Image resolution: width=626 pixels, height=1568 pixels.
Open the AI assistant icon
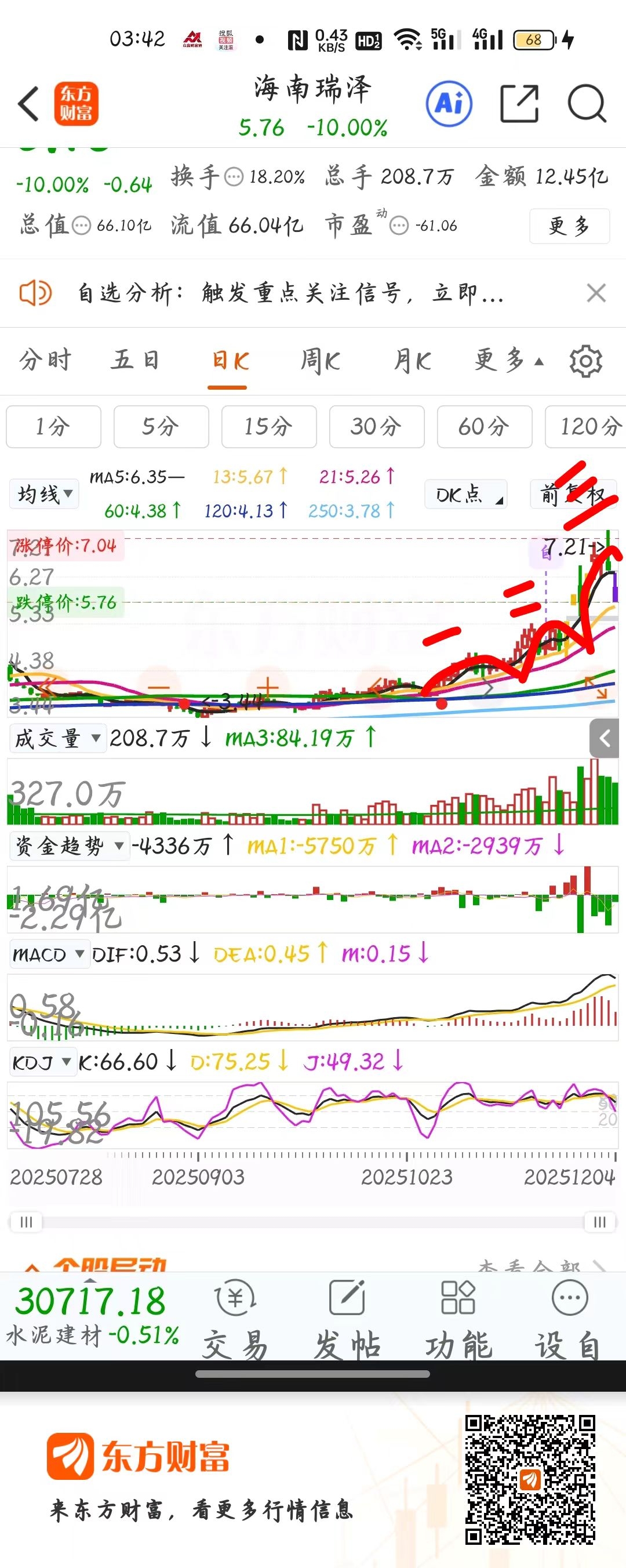(449, 103)
